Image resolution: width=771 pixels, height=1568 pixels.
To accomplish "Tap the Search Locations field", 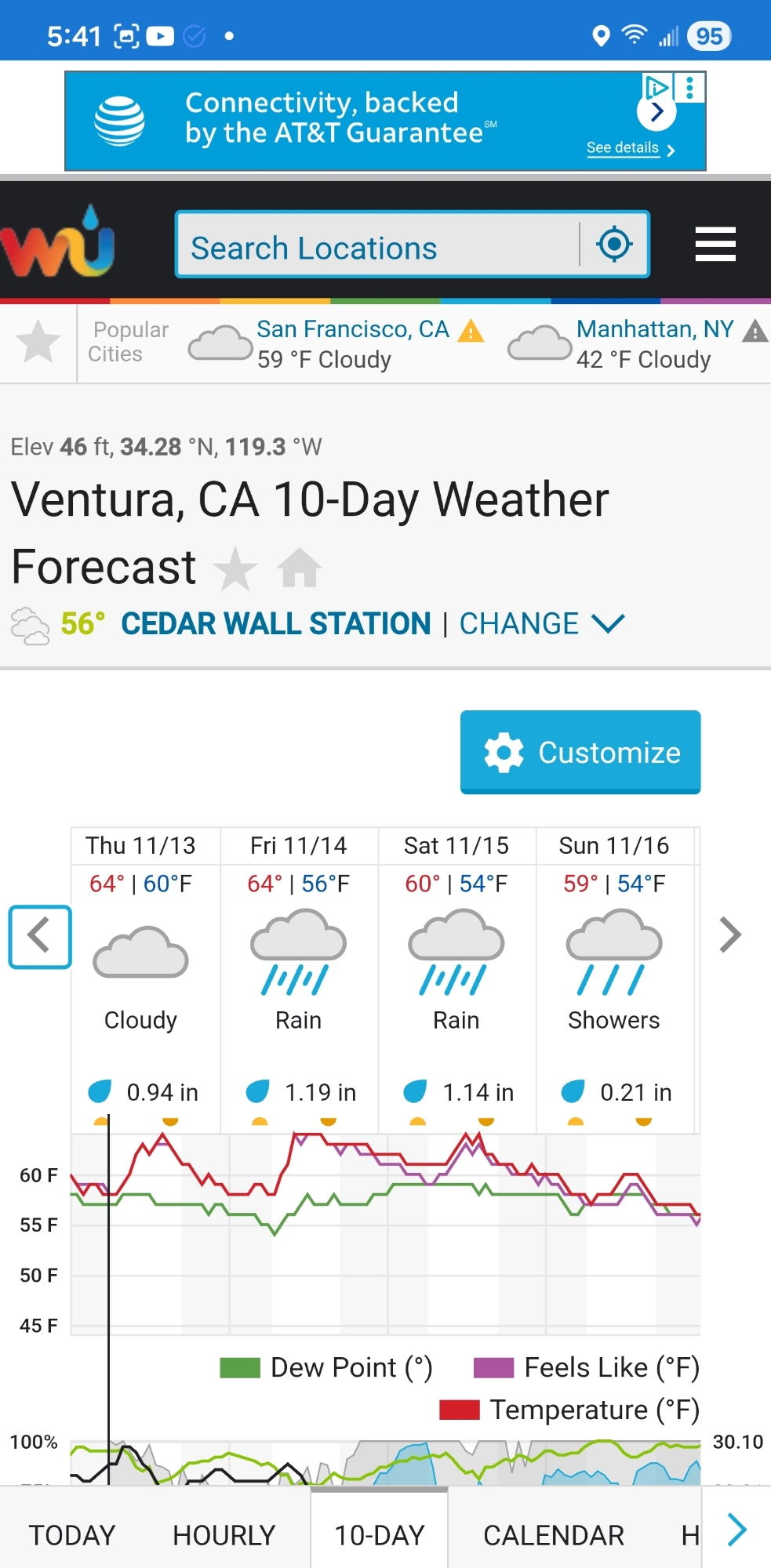I will [x=376, y=248].
